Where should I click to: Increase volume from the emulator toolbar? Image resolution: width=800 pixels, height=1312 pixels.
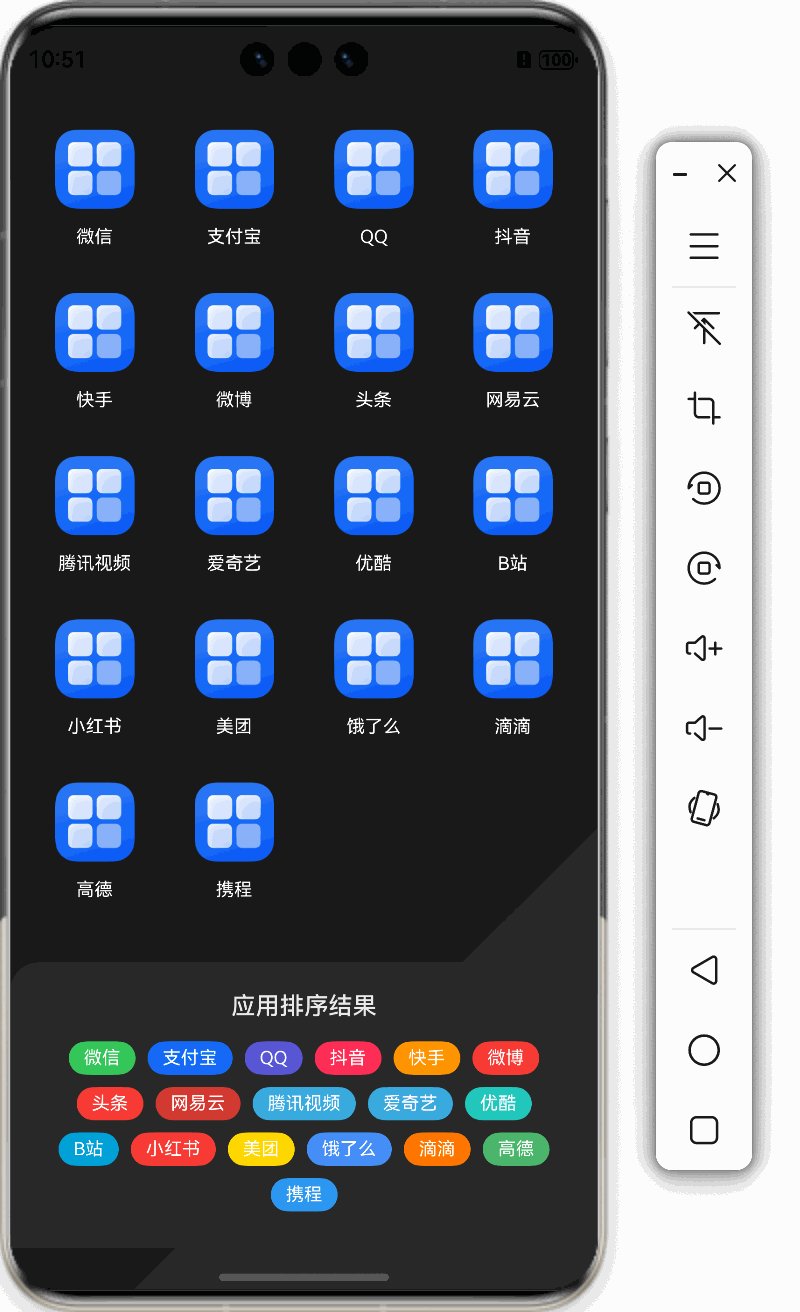point(704,648)
